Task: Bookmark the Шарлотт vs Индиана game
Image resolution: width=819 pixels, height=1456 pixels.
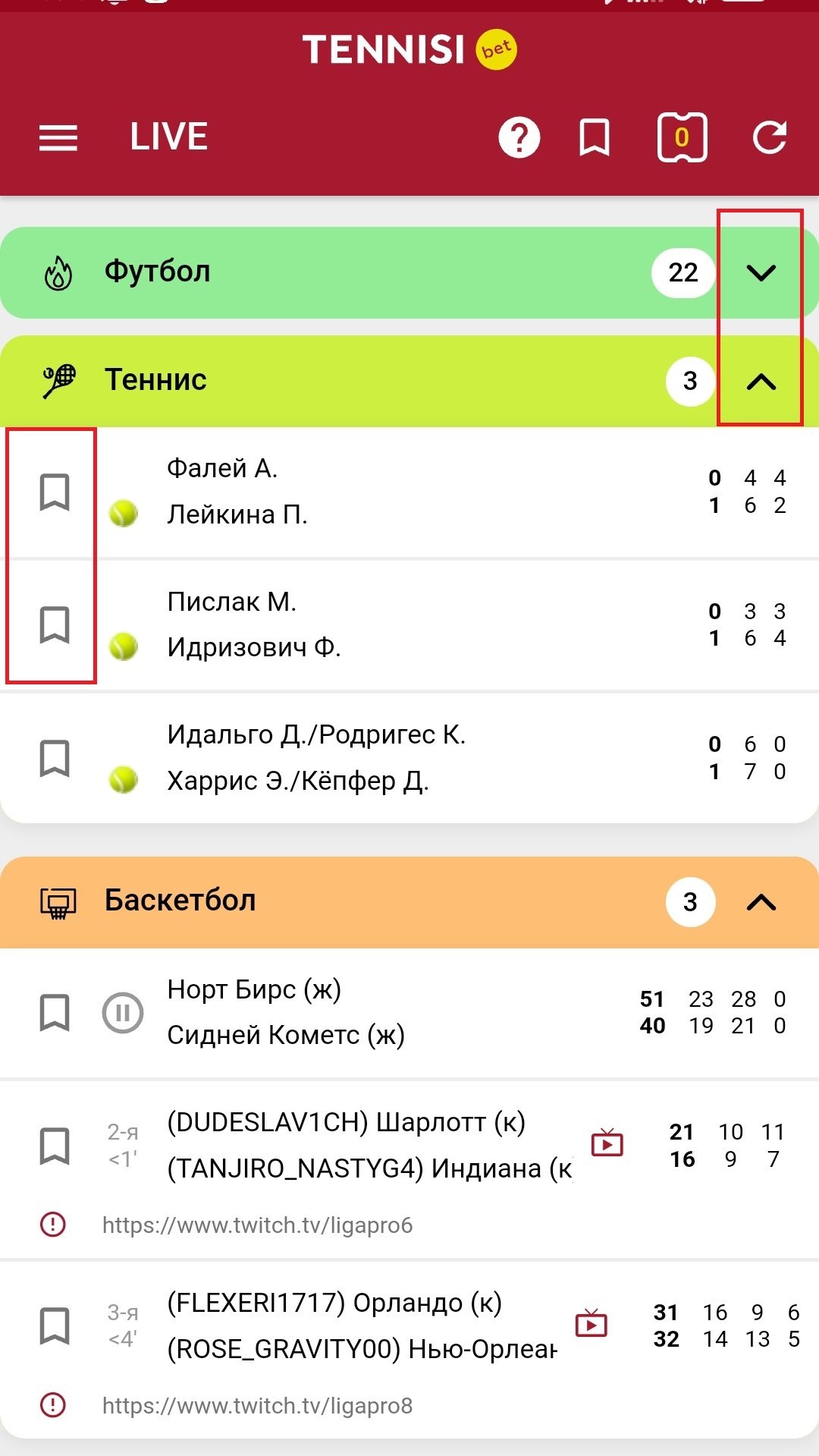Action: (55, 1146)
